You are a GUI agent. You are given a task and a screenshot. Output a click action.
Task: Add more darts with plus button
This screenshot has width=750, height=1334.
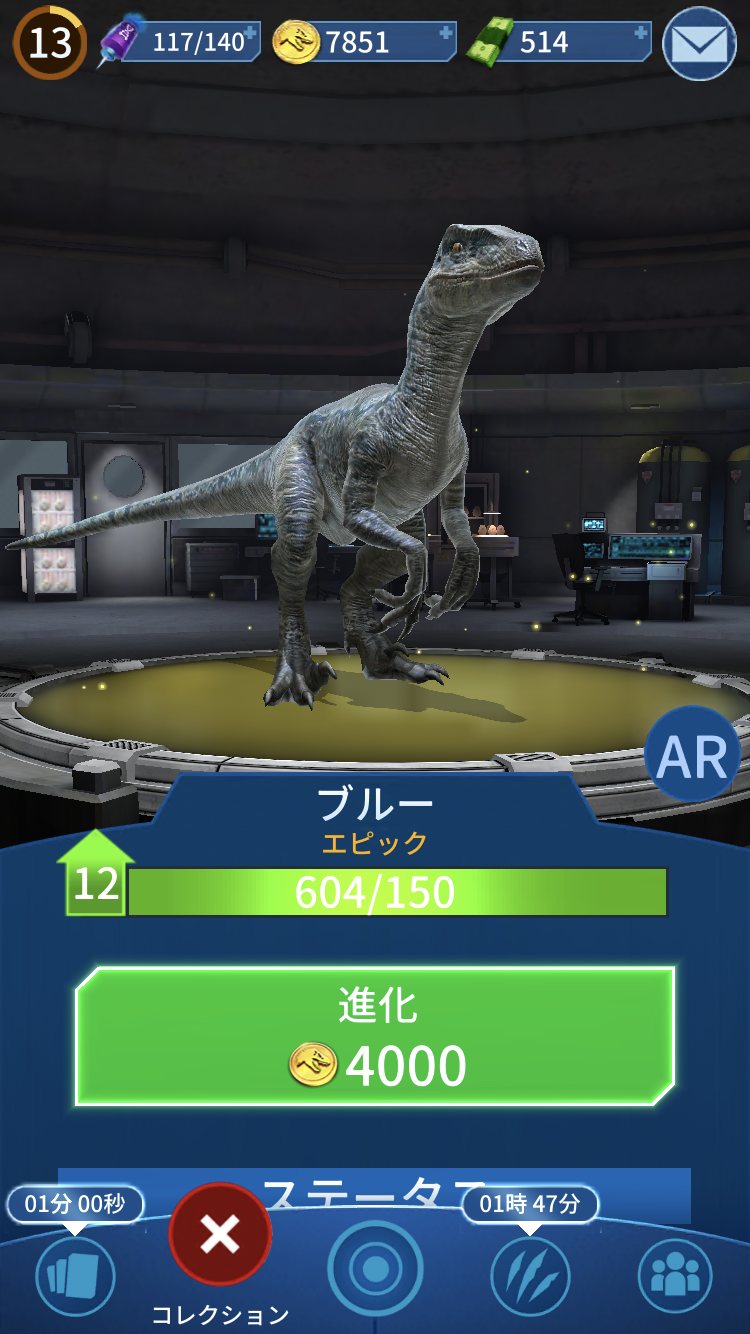pyautogui.click(x=251, y=32)
